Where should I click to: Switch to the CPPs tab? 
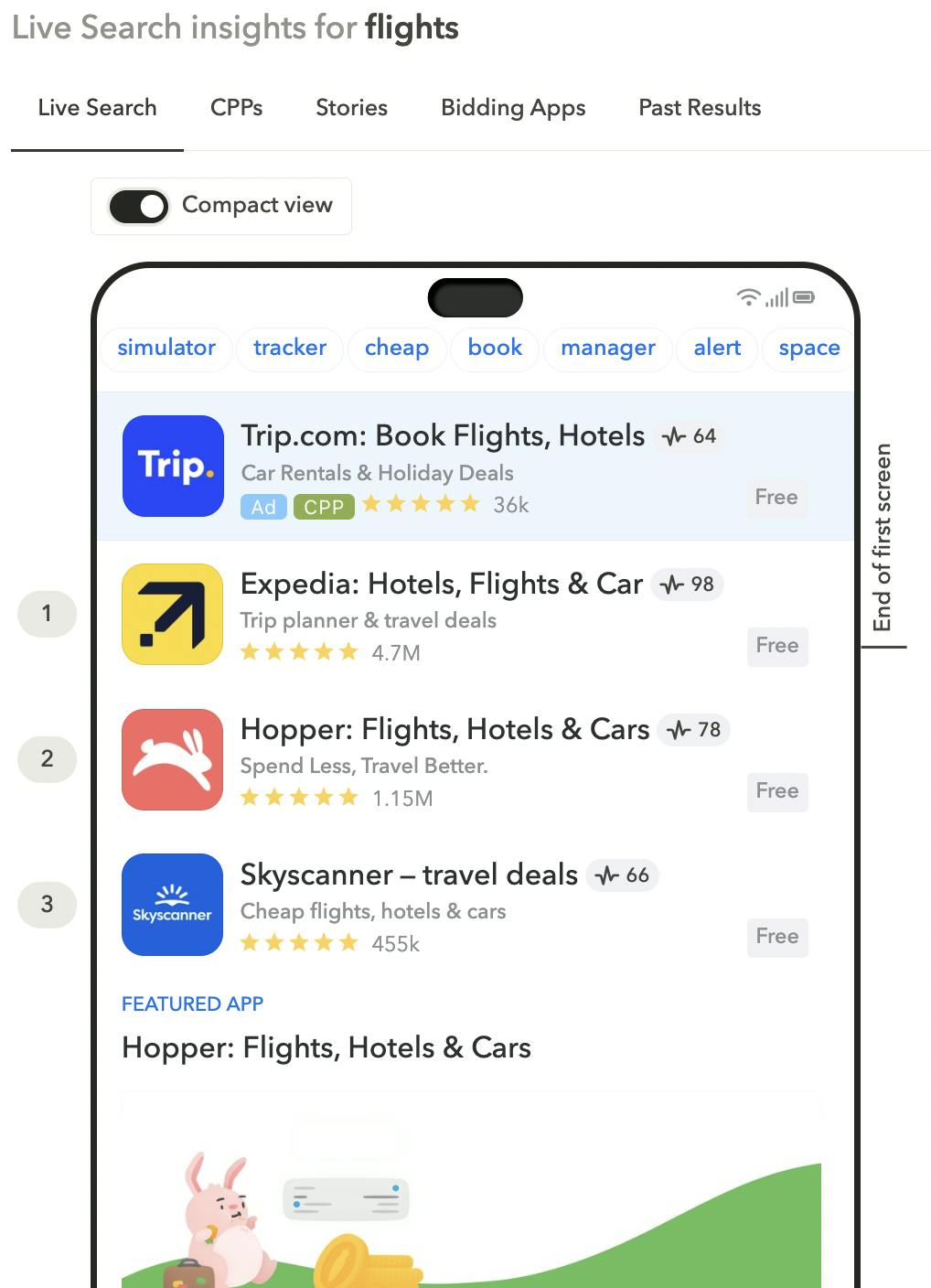(x=236, y=108)
